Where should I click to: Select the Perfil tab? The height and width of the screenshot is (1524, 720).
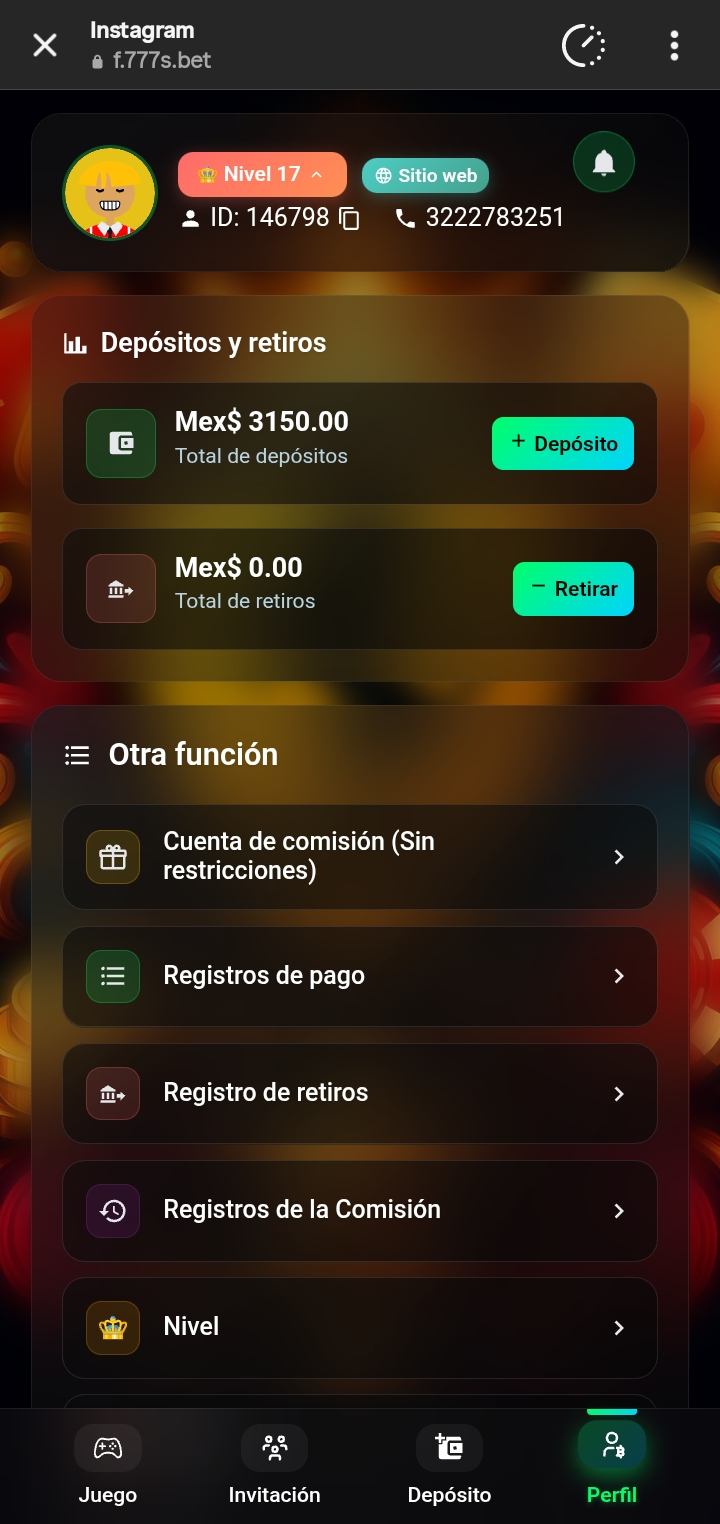(612, 1465)
